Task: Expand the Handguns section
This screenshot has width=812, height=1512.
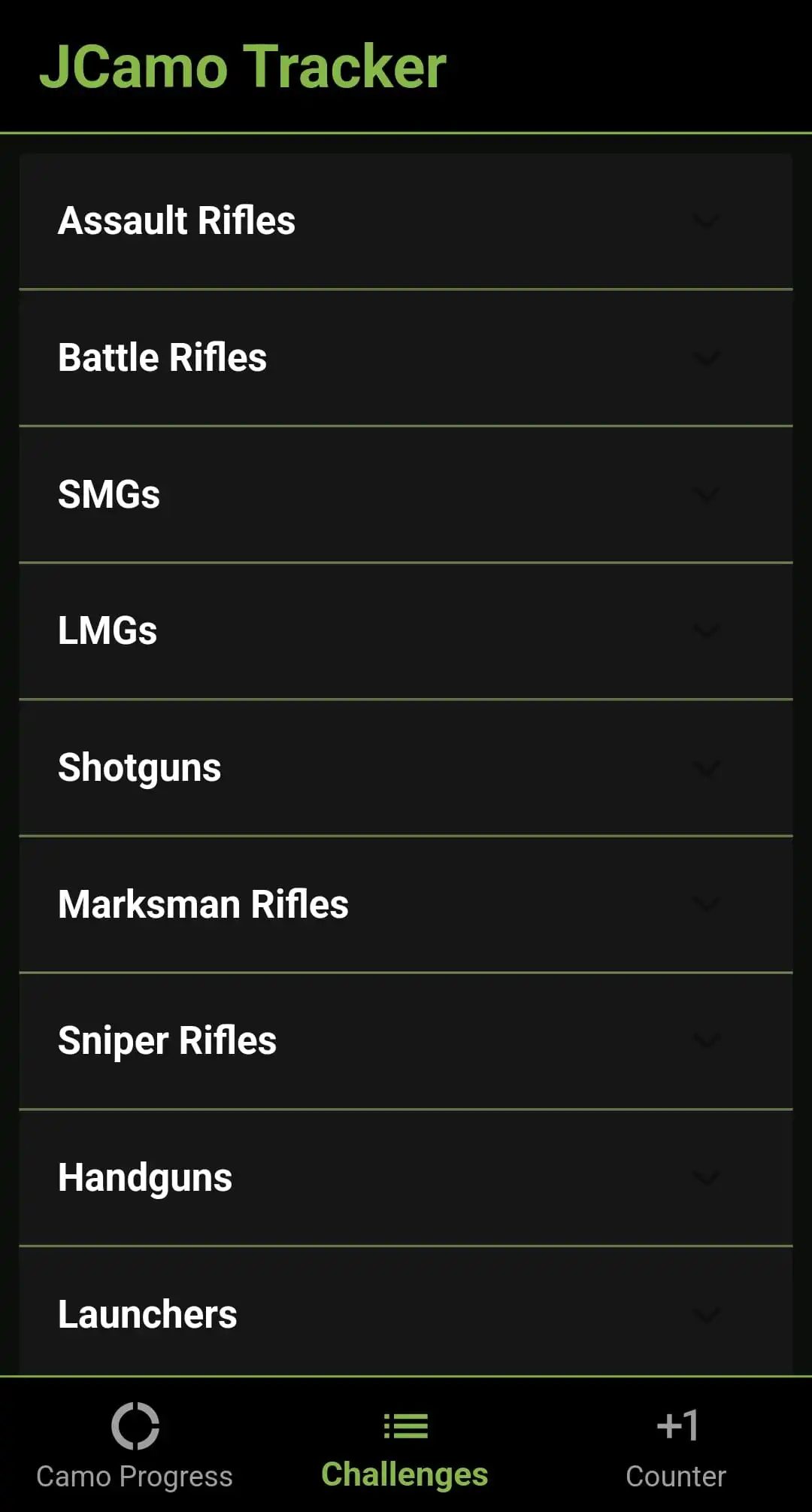Action: (x=406, y=1178)
